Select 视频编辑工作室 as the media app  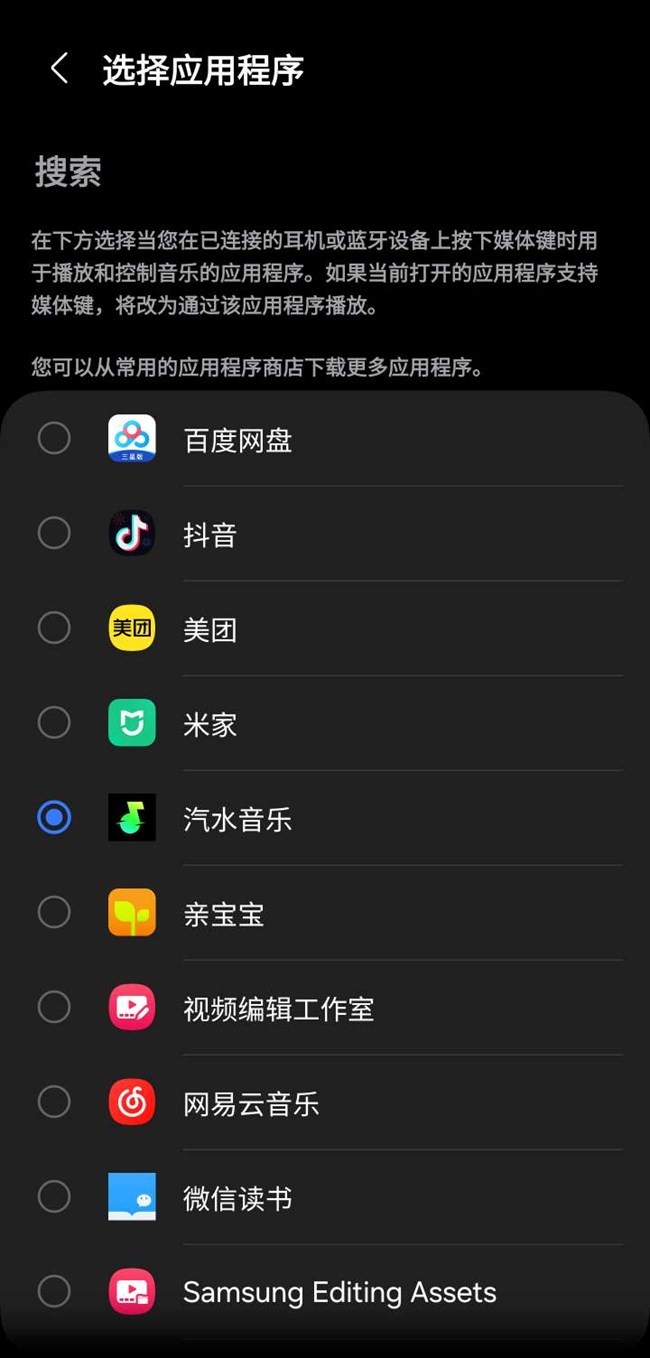click(x=54, y=1007)
